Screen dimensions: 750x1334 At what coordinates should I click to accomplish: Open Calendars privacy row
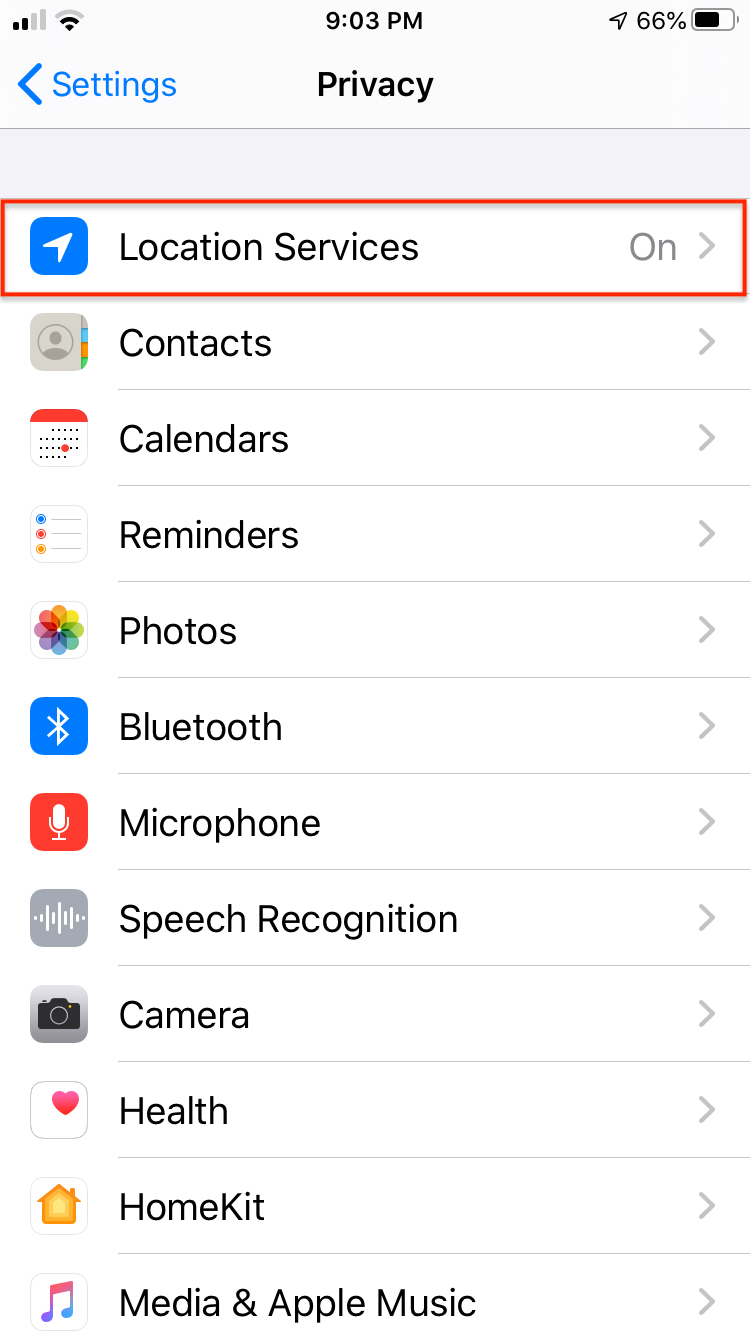coord(375,439)
